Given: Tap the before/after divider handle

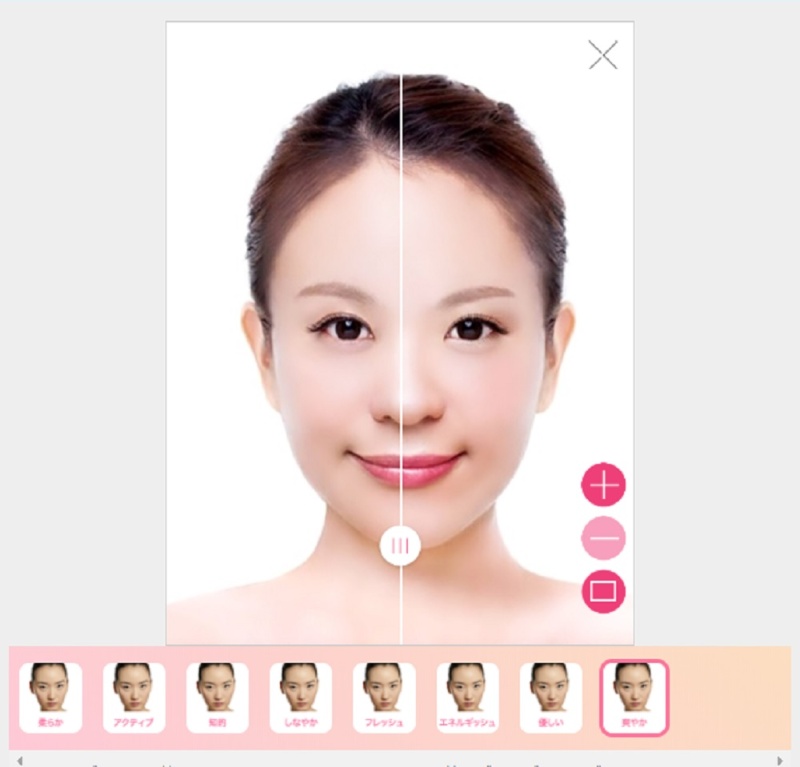Looking at the screenshot, I should pyautogui.click(x=400, y=546).
